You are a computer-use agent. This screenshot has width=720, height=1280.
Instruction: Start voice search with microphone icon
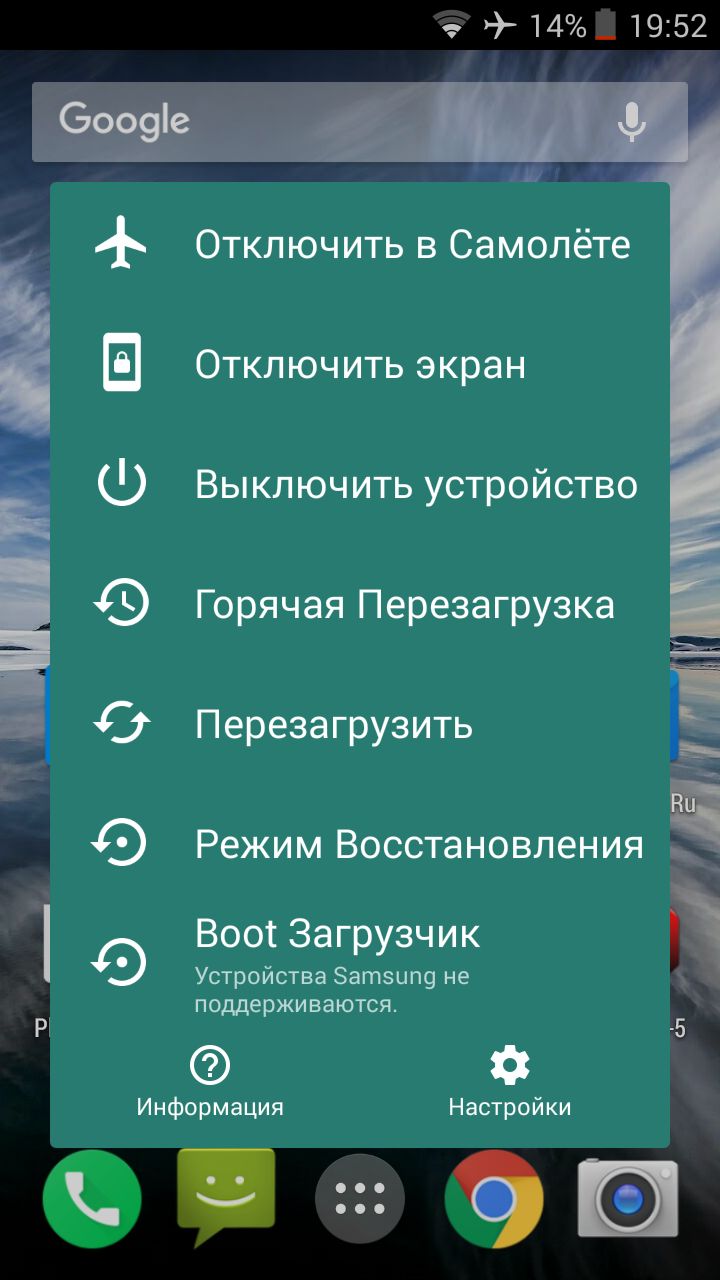point(631,121)
